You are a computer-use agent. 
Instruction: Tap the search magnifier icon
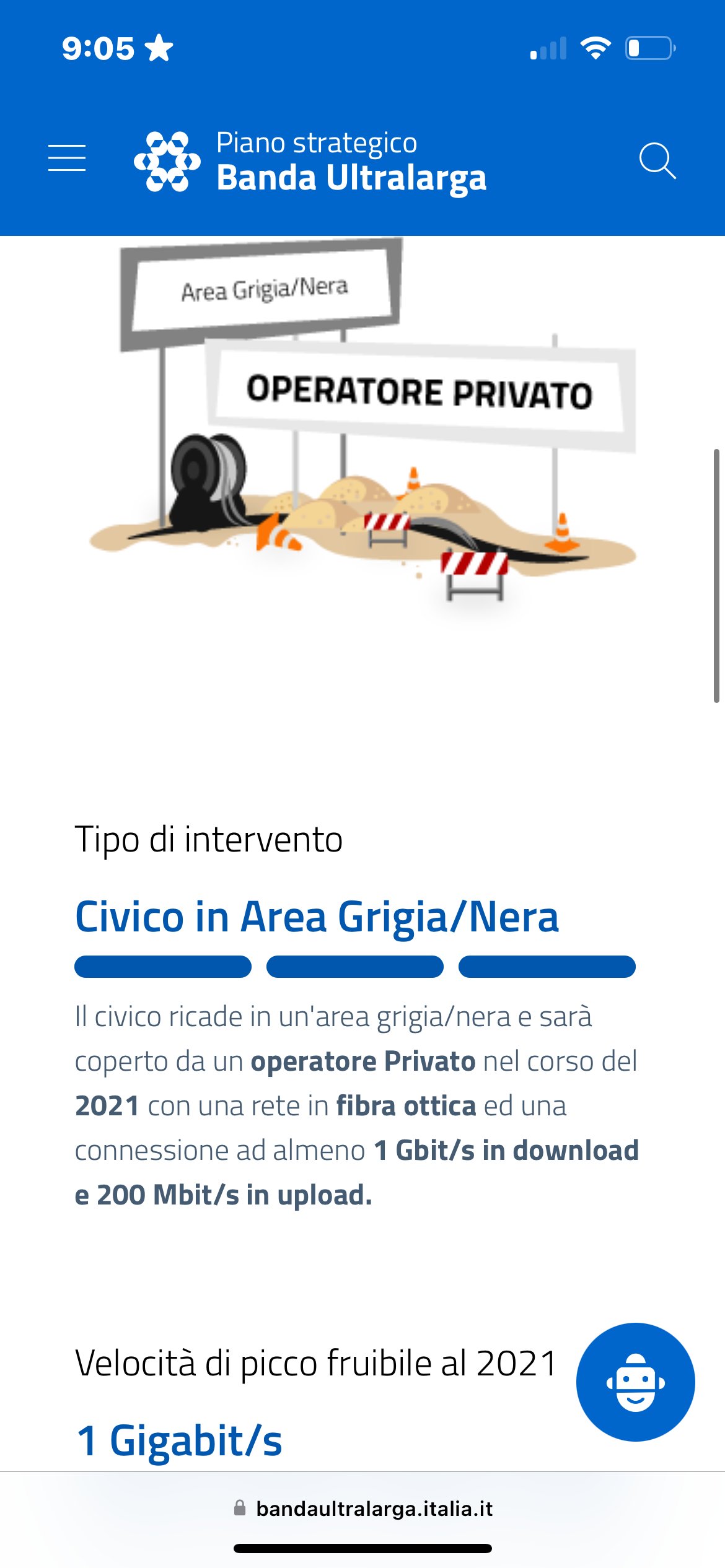click(657, 161)
